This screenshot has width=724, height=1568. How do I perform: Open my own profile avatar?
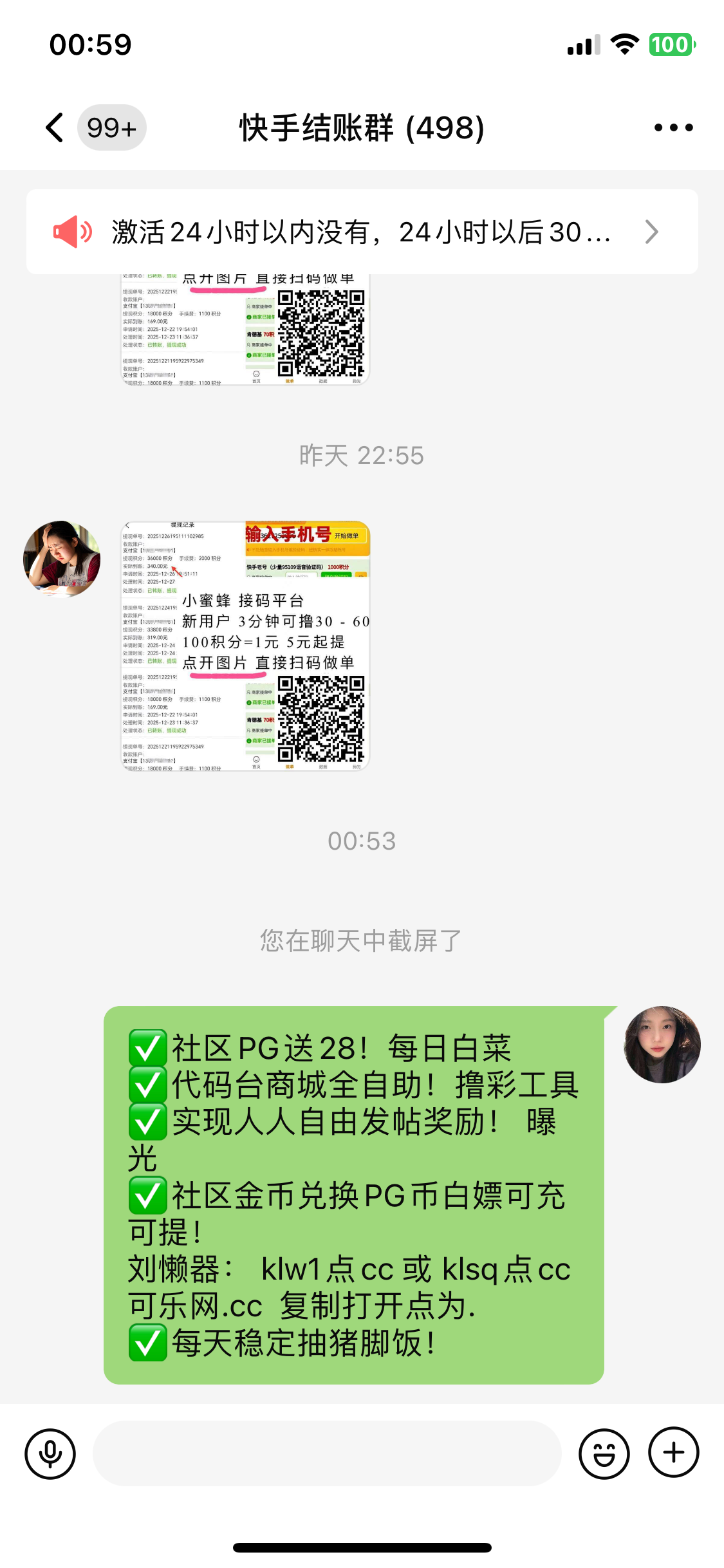coord(662,1044)
